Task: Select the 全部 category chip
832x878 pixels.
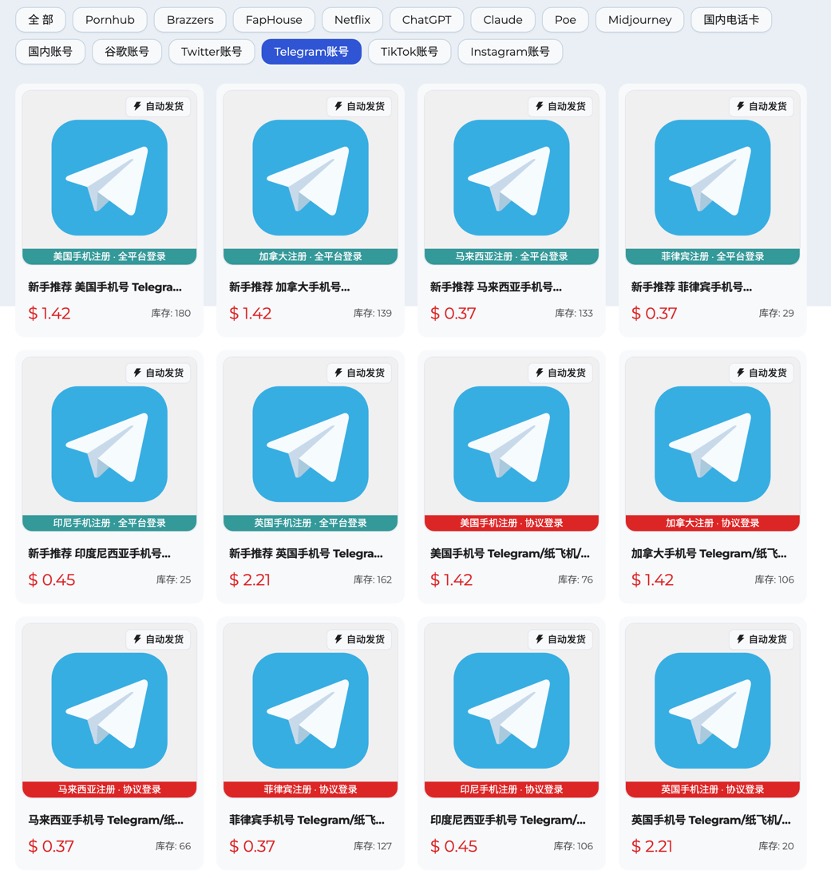Action: coord(41,20)
